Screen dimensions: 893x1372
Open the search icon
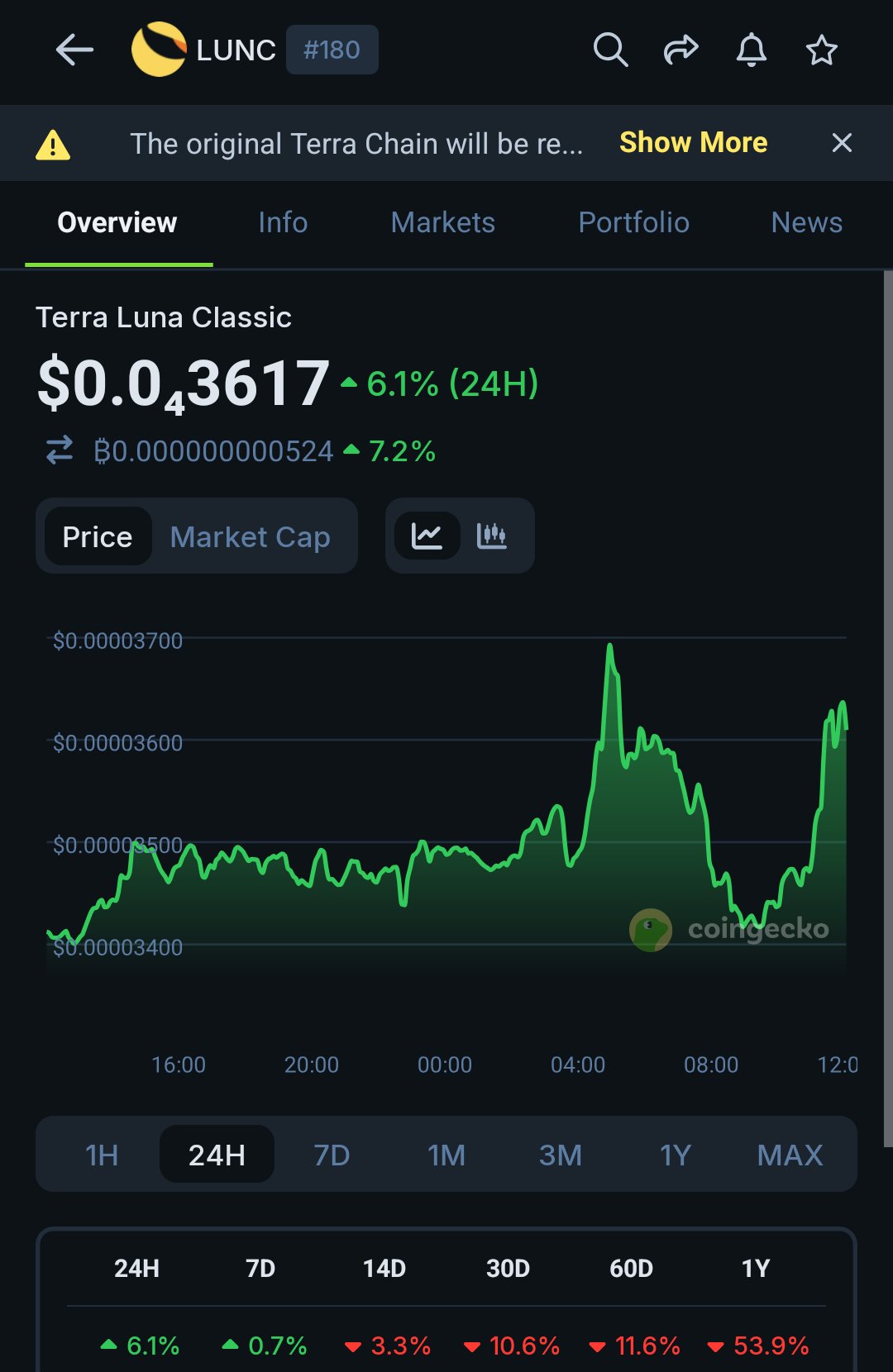tap(610, 50)
